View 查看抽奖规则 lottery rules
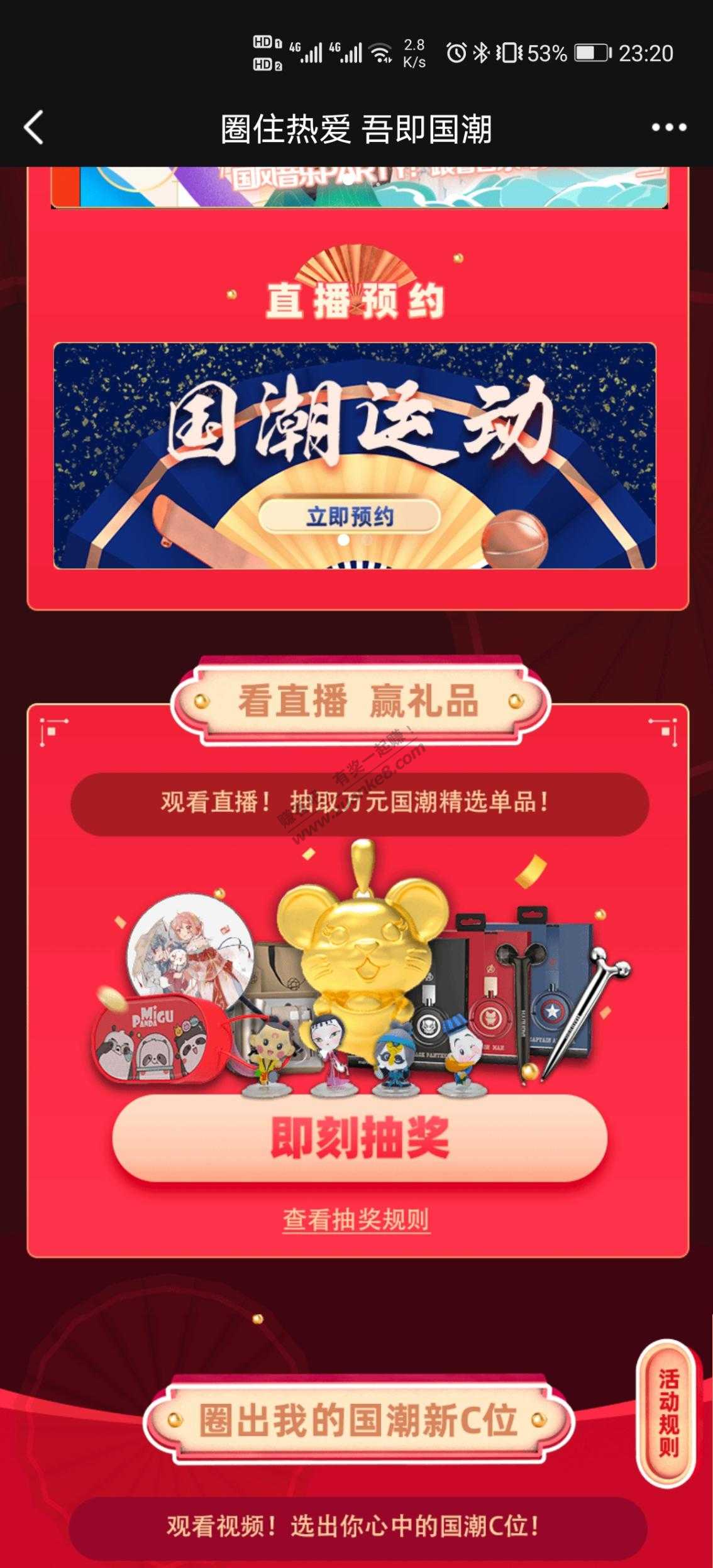Screen dimensions: 713x1568 pyautogui.click(x=356, y=1219)
